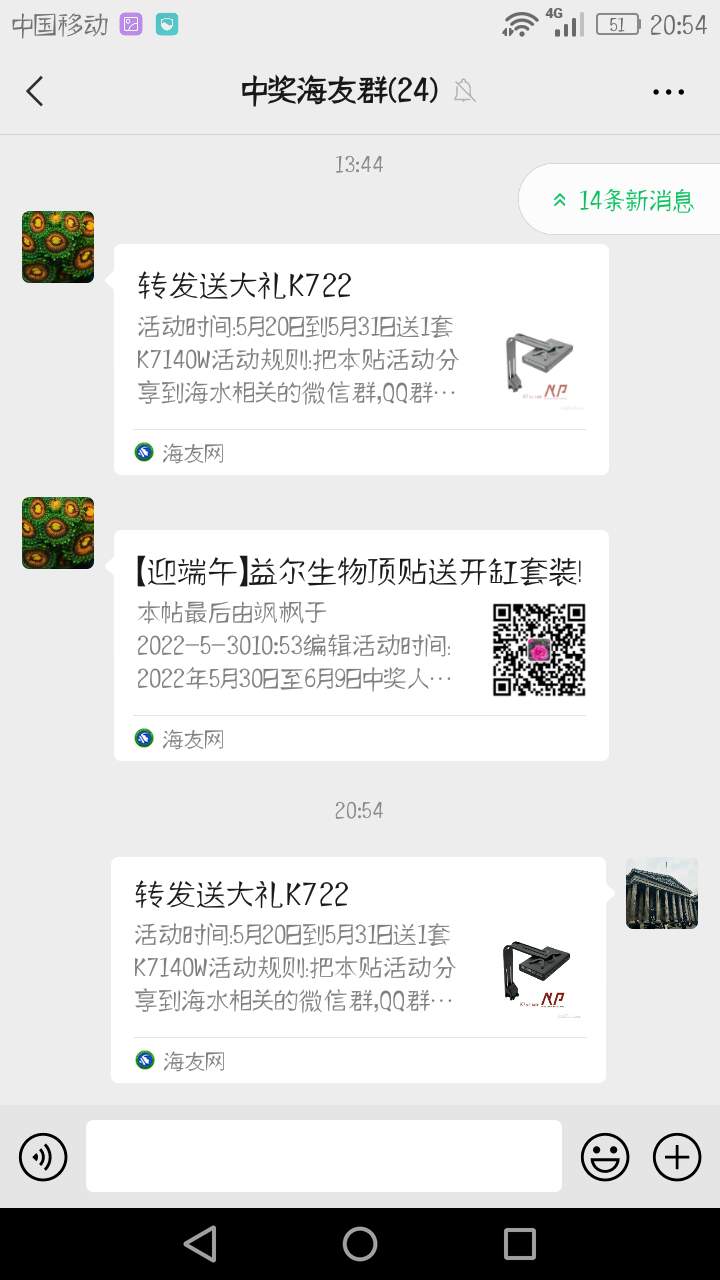The image size is (720, 1280).
Task: Open the received 转发送大礼K722 link card
Action: (361, 359)
